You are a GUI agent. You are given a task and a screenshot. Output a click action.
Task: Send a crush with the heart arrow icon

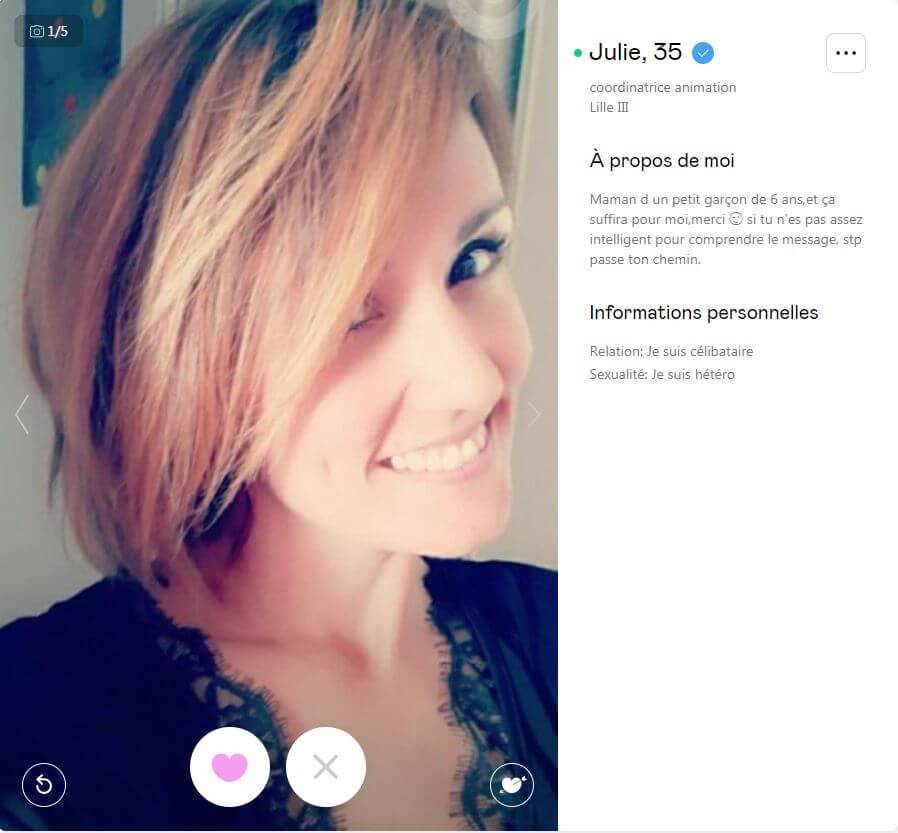click(x=512, y=785)
